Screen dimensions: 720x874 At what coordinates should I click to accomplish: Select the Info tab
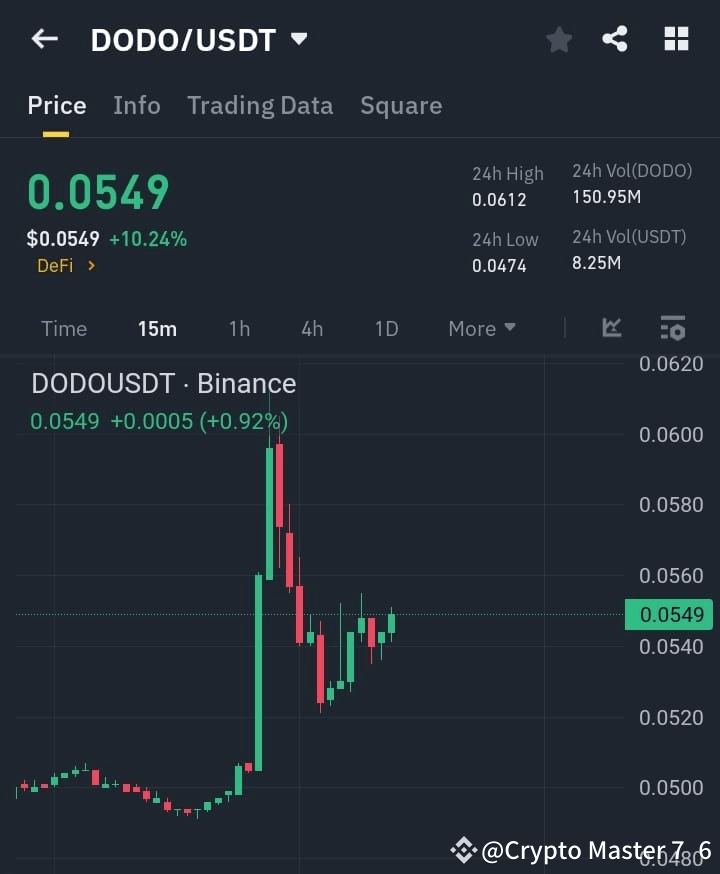[137, 105]
